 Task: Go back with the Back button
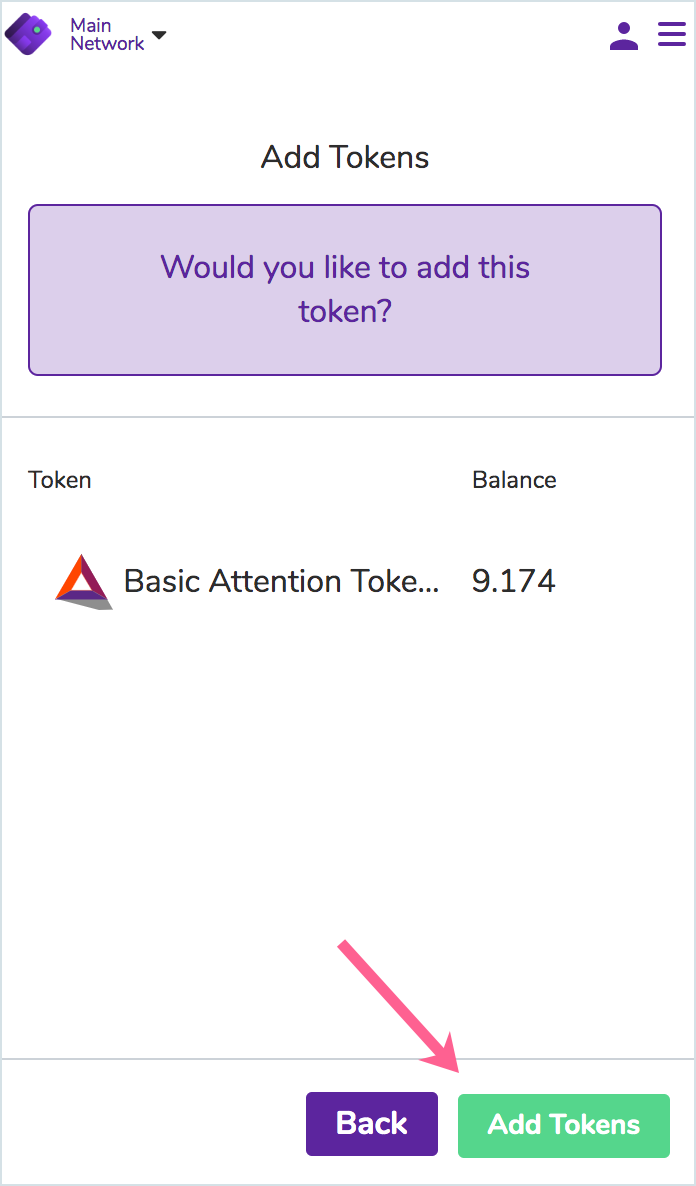tap(372, 1124)
